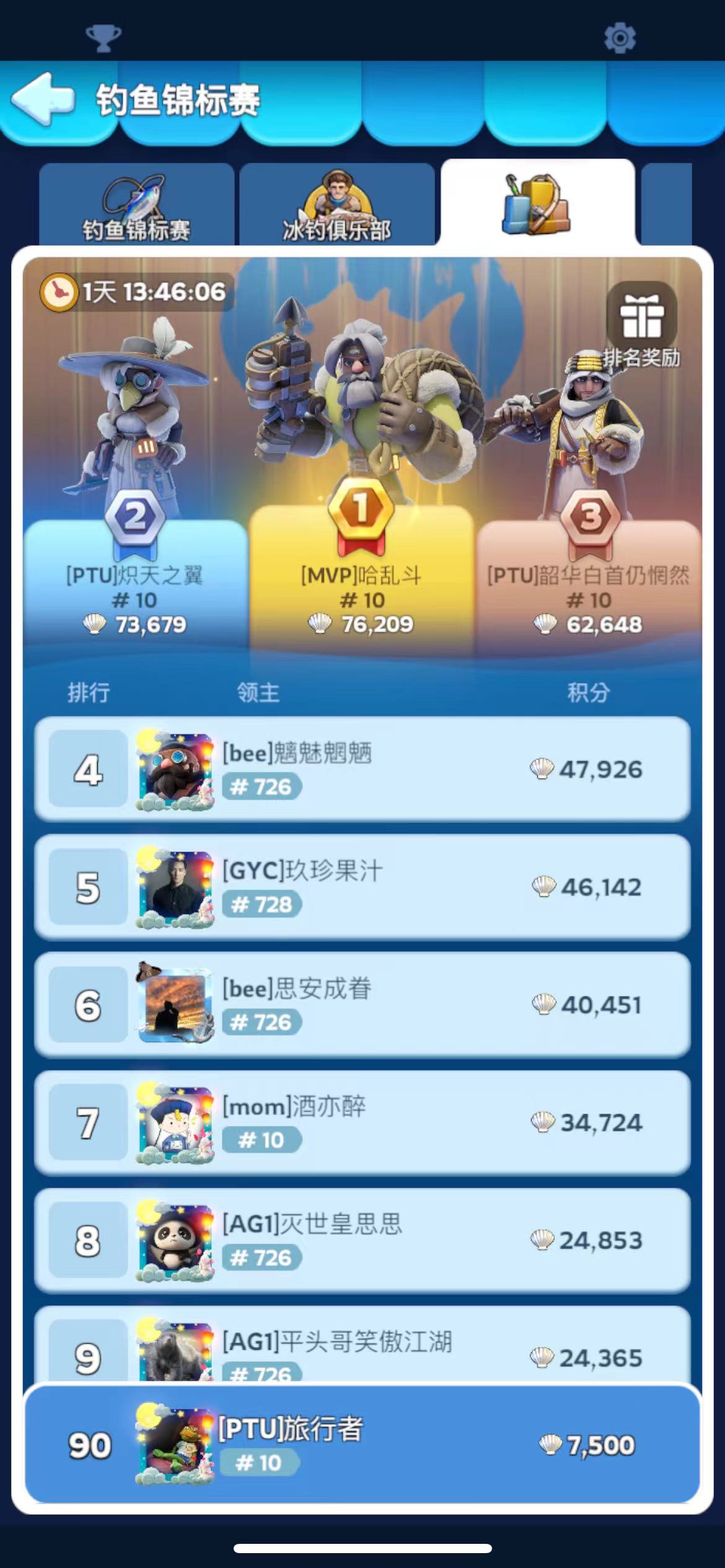The image size is (725, 1568).
Task: Select the toolbox and fishing rod tab
Action: [x=537, y=204]
